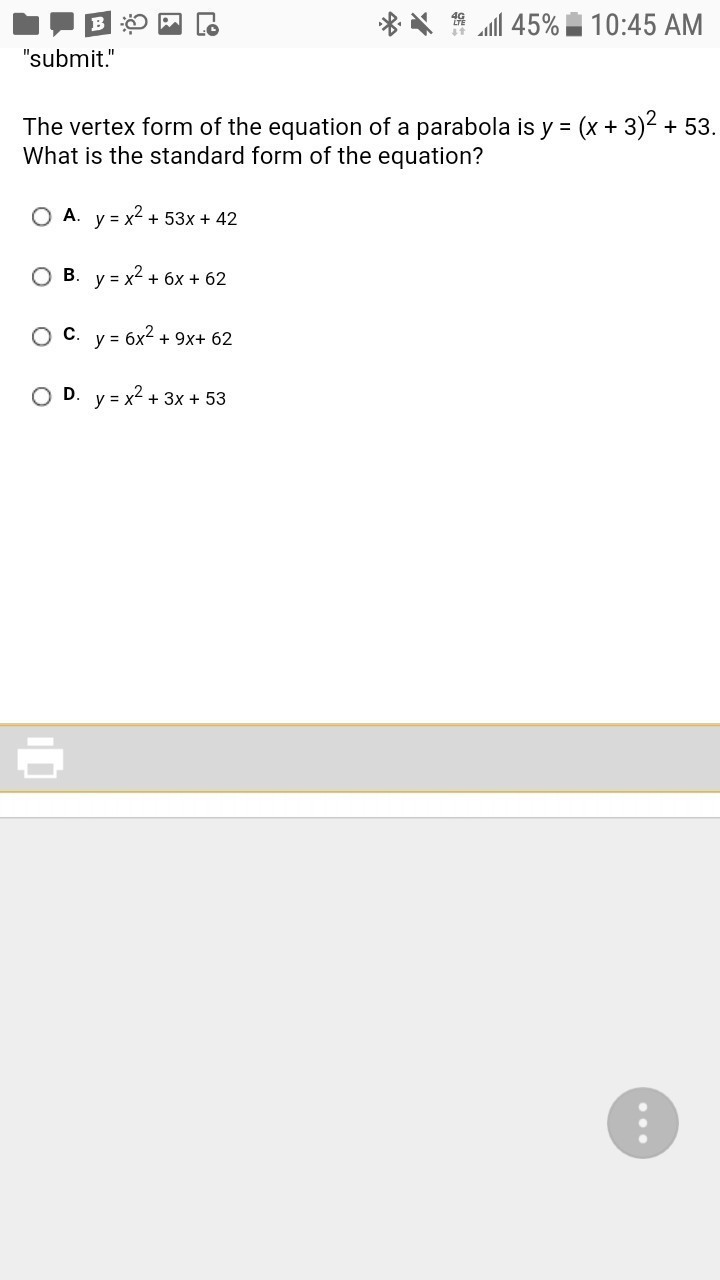Mark answer D: y = x² + 3x + 53
The width and height of the screenshot is (720, 1280).
tap(42, 397)
